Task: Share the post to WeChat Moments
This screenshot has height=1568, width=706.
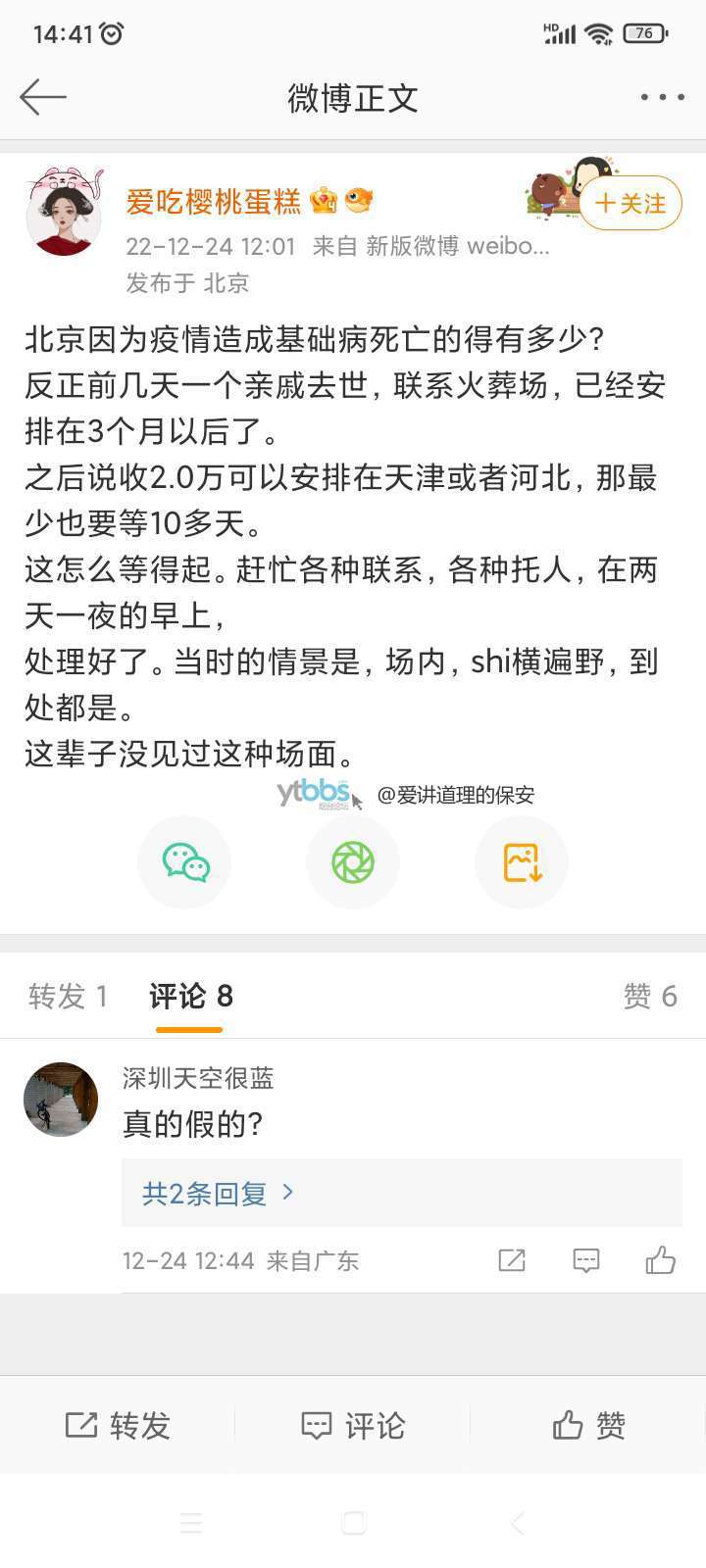Action: point(353,862)
